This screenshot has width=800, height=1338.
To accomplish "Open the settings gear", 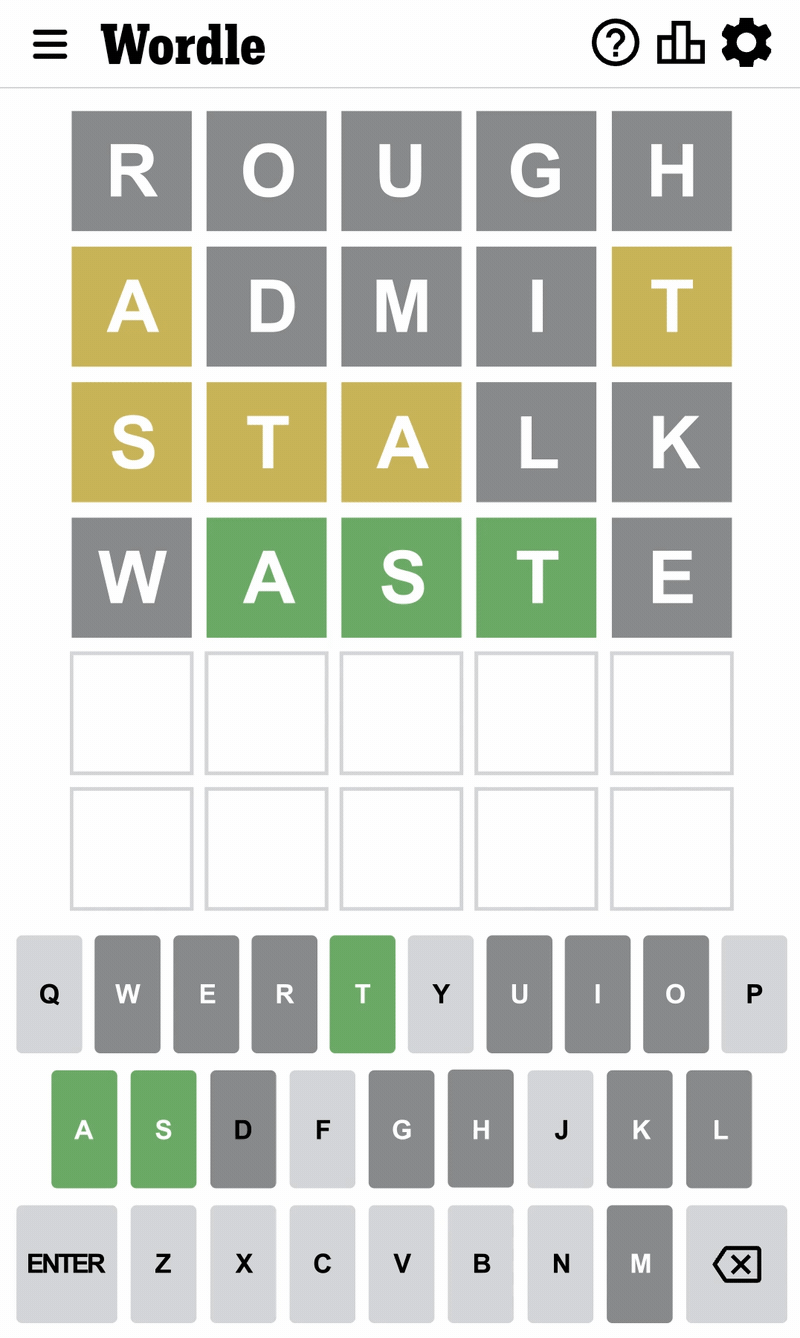I will 746,44.
